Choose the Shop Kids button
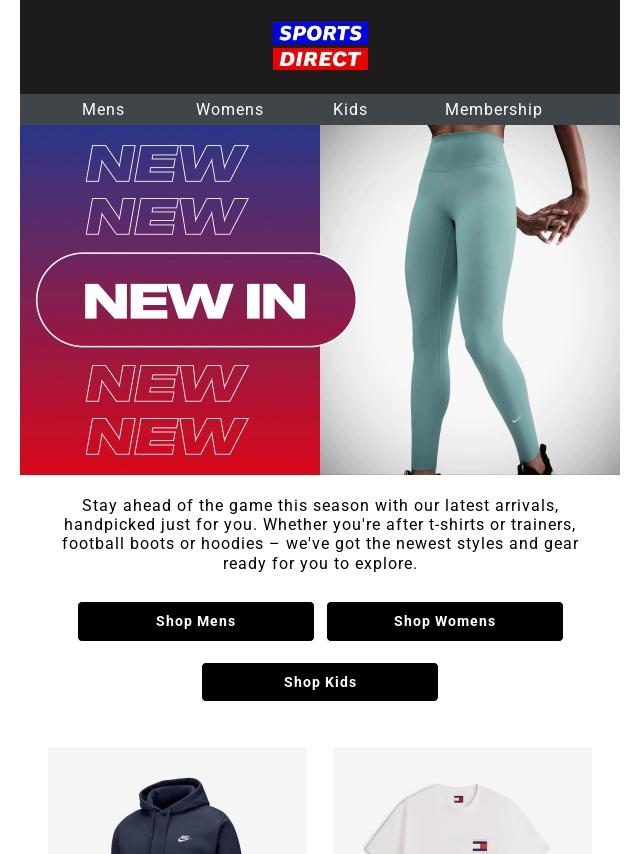This screenshot has width=640, height=854. point(320,682)
